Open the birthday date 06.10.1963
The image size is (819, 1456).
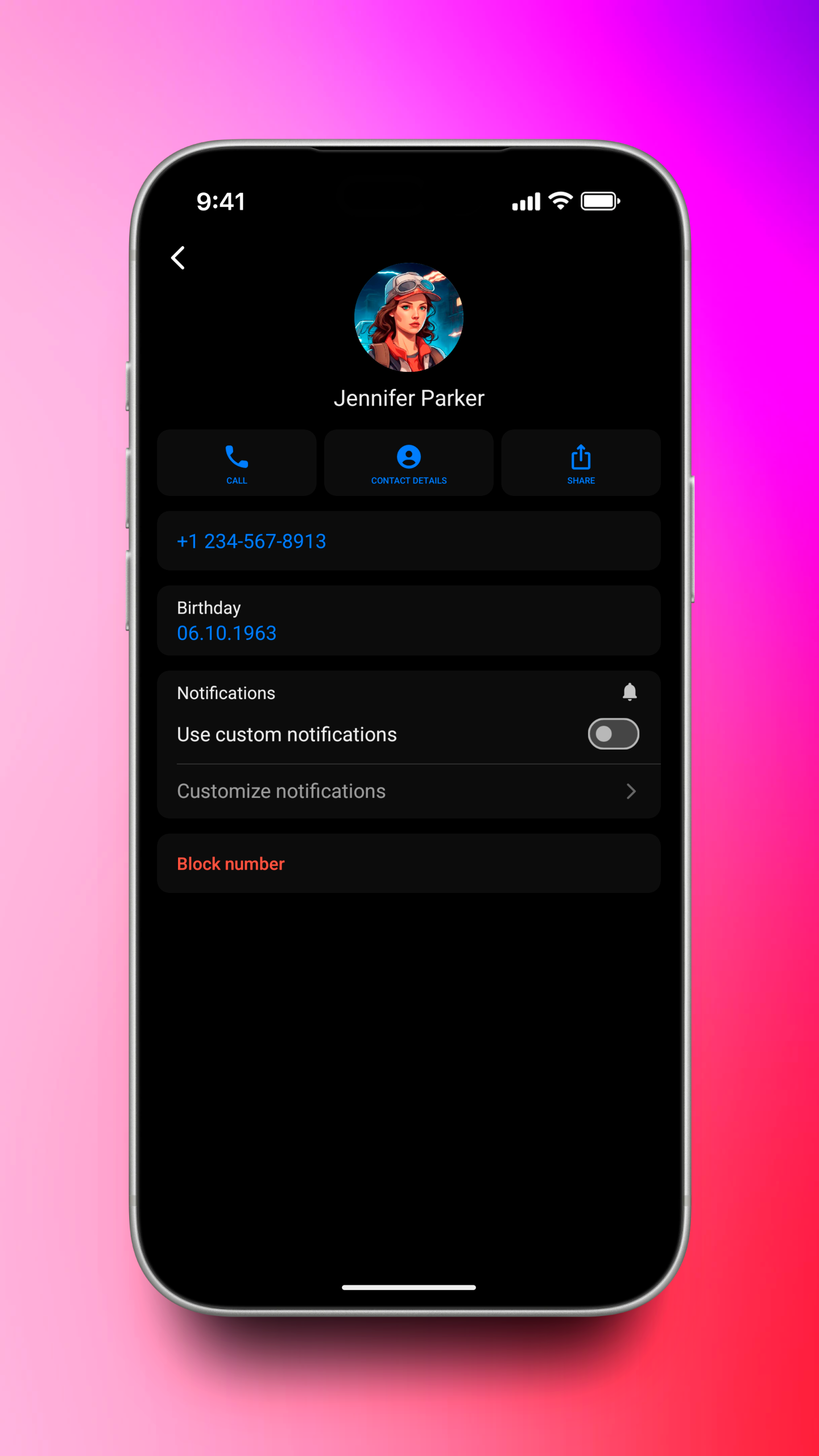pyautogui.click(x=226, y=633)
